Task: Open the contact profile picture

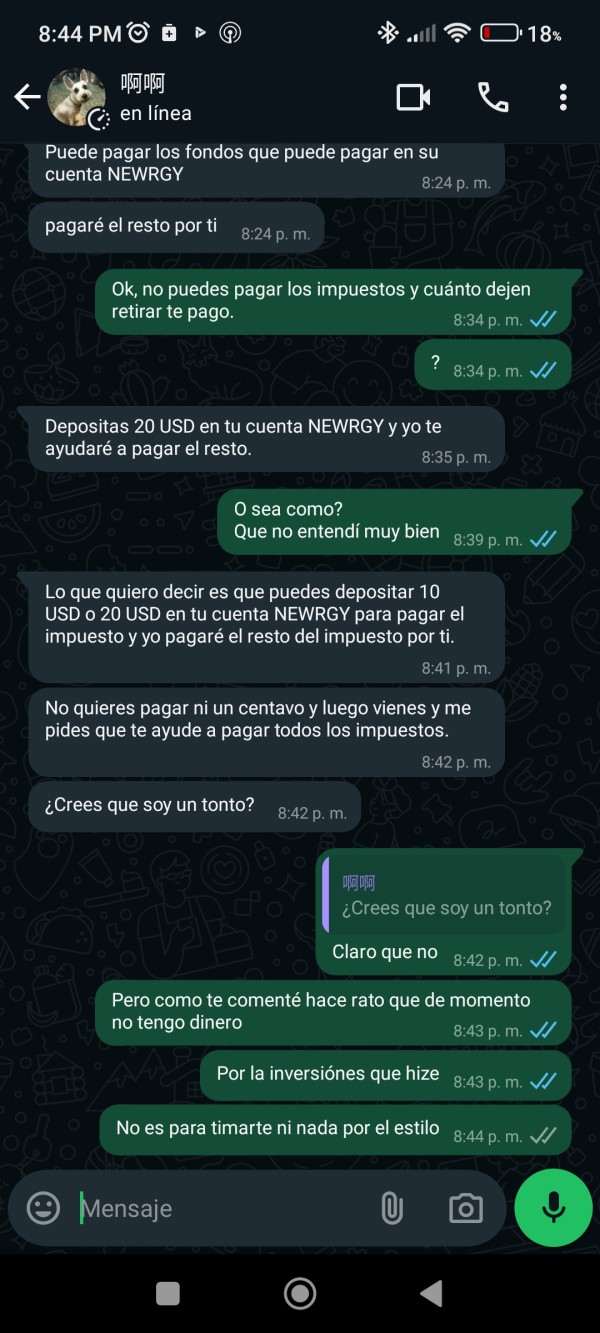Action: (x=77, y=97)
